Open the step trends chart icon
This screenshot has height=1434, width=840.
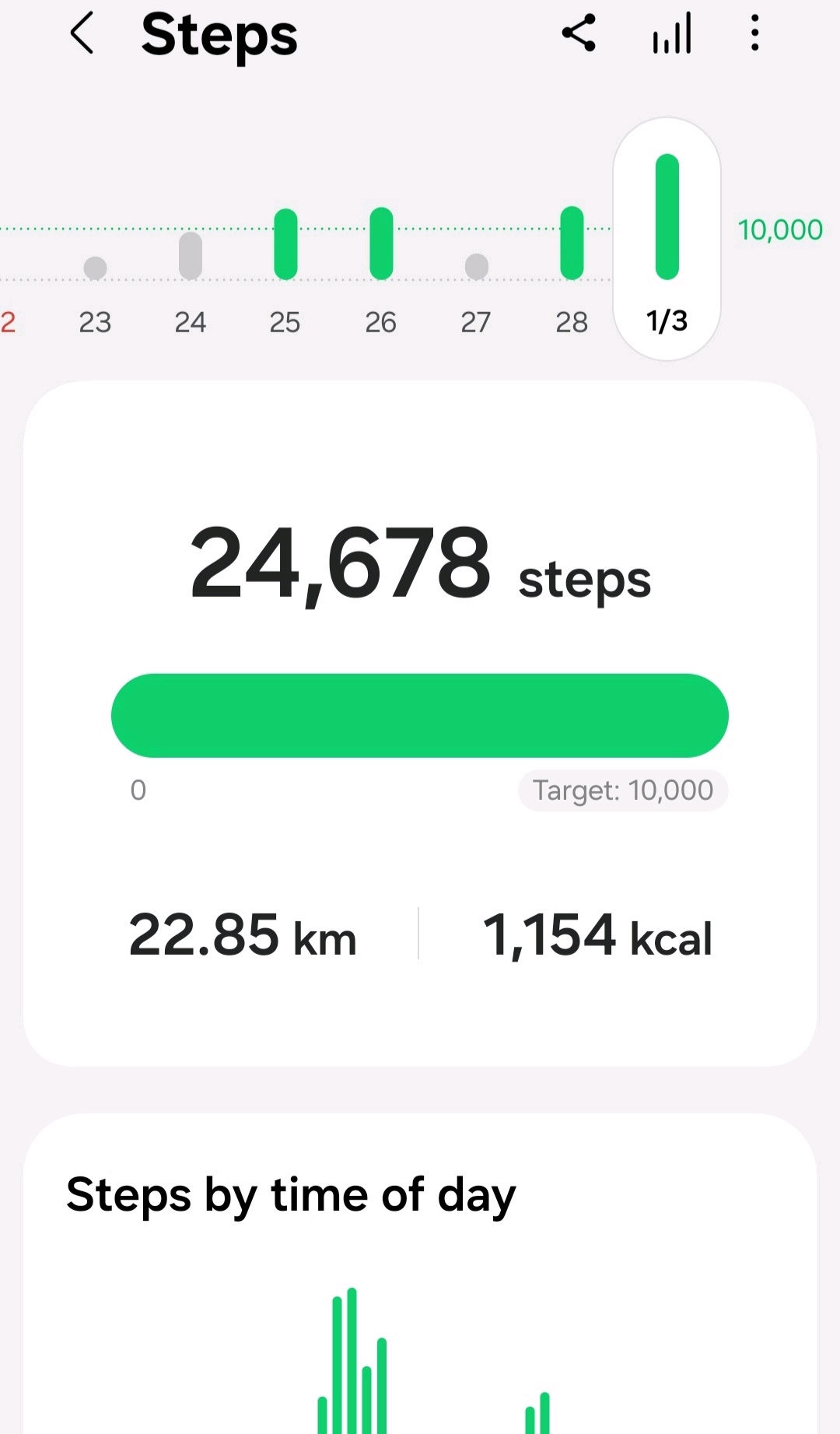[x=672, y=33]
